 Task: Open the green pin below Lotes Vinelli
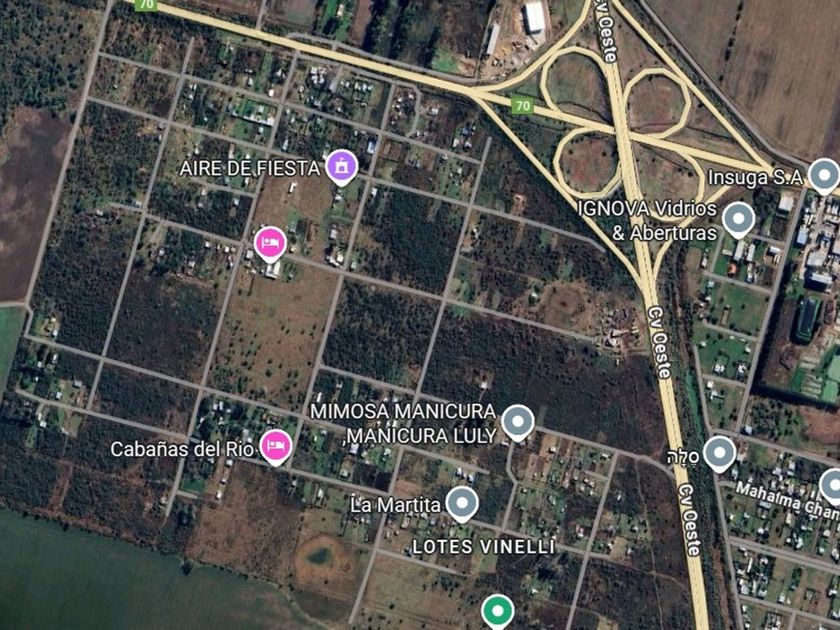(498, 611)
